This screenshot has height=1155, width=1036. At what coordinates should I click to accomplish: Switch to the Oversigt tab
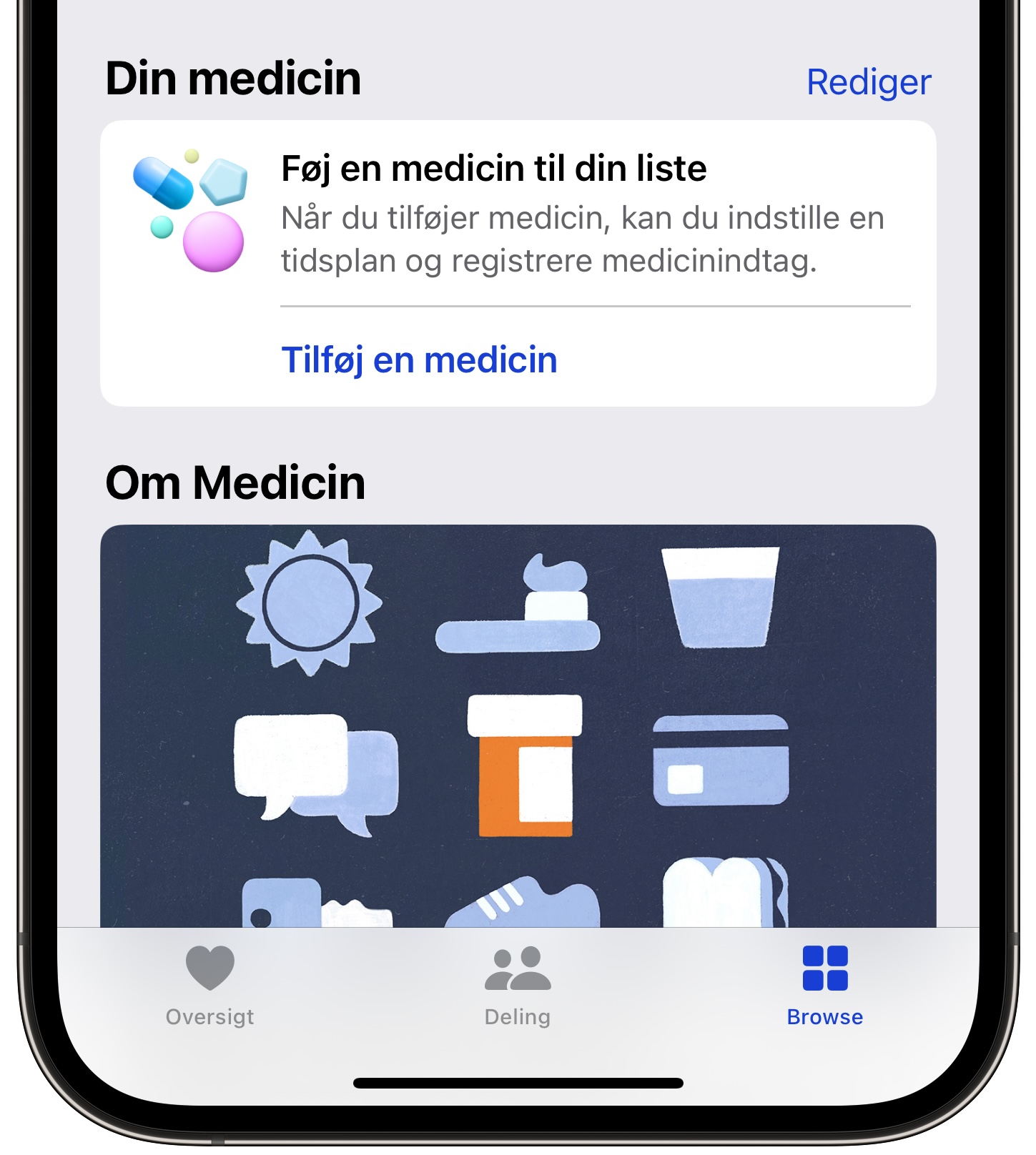[209, 985]
